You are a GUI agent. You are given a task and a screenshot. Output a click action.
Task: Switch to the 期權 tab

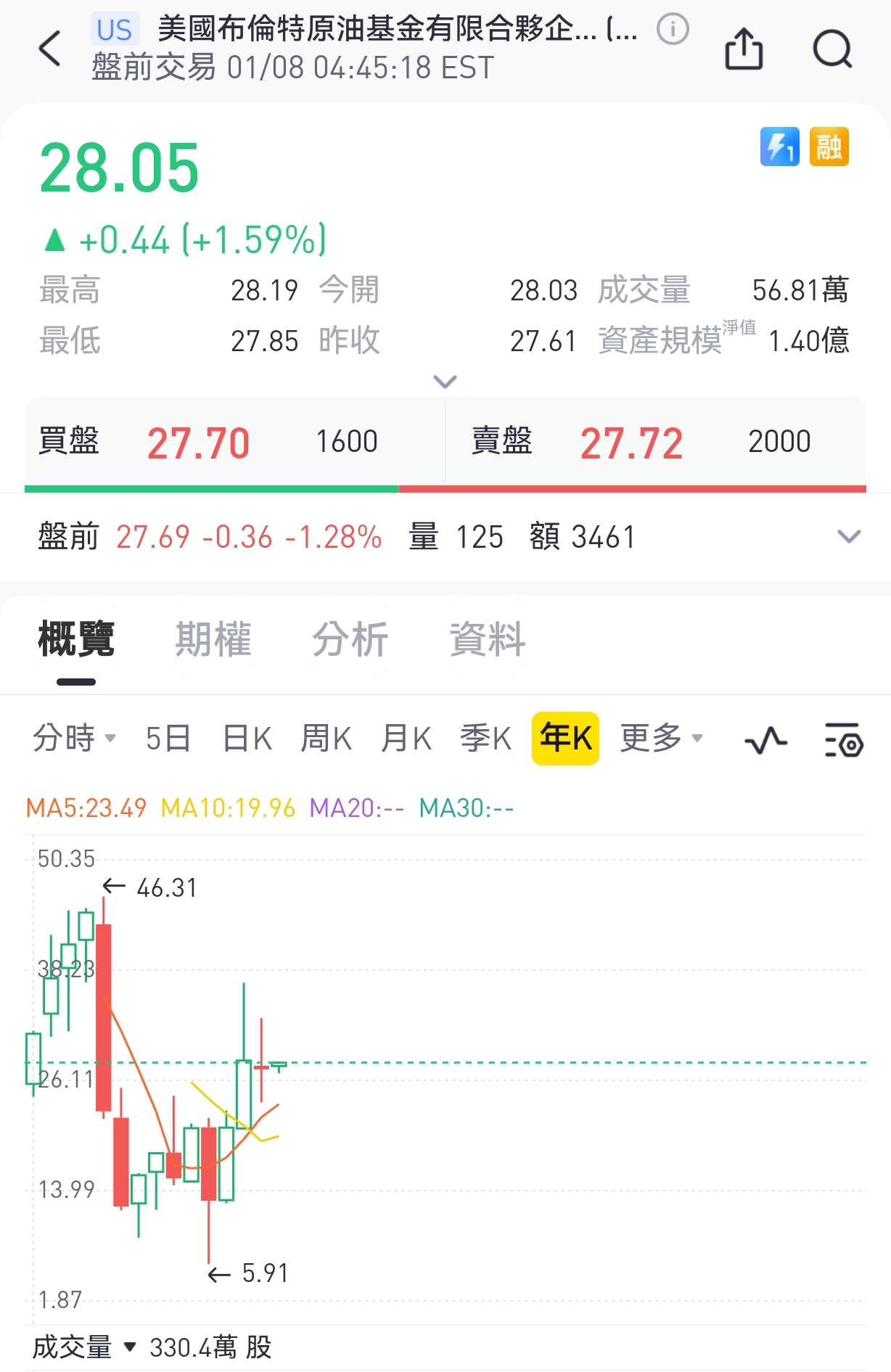213,639
